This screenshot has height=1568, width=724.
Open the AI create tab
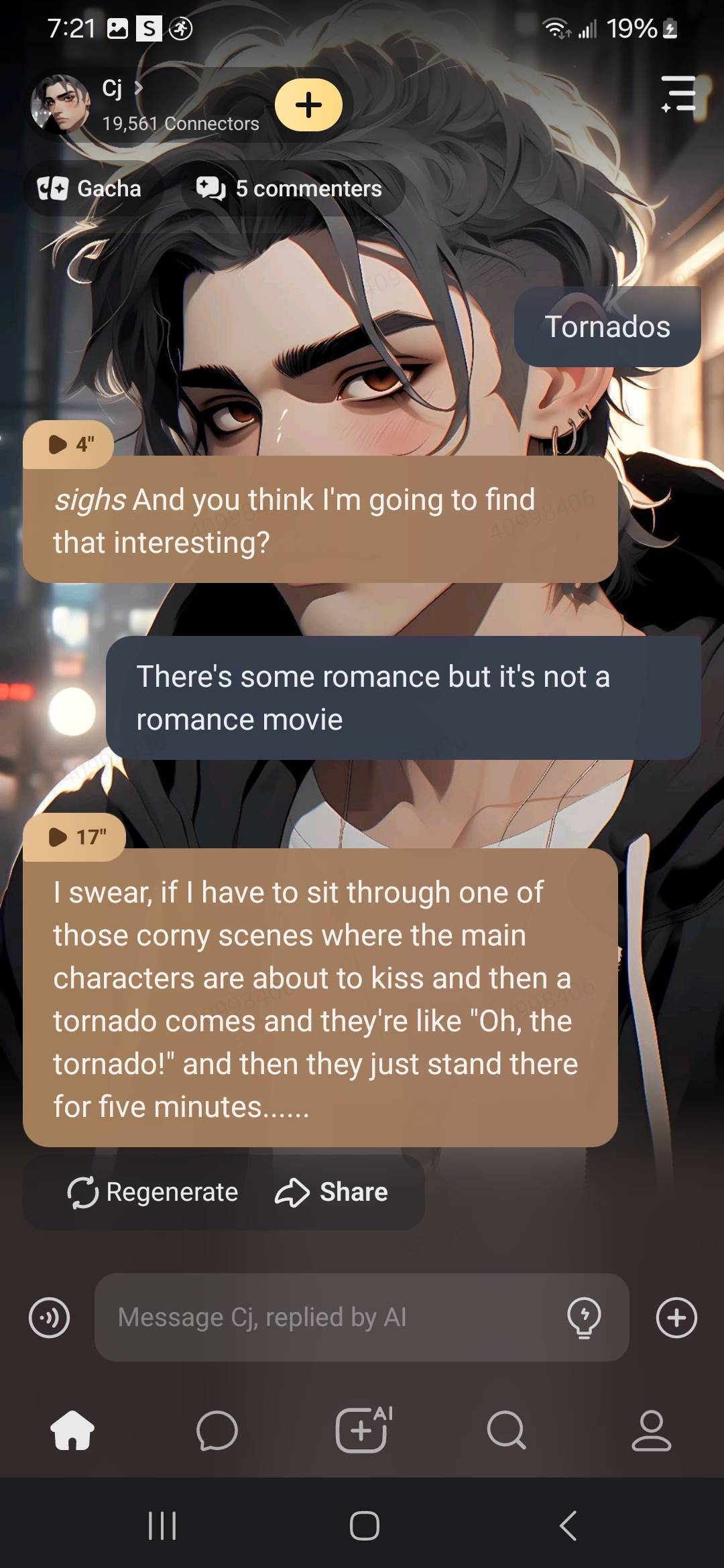tap(362, 1430)
